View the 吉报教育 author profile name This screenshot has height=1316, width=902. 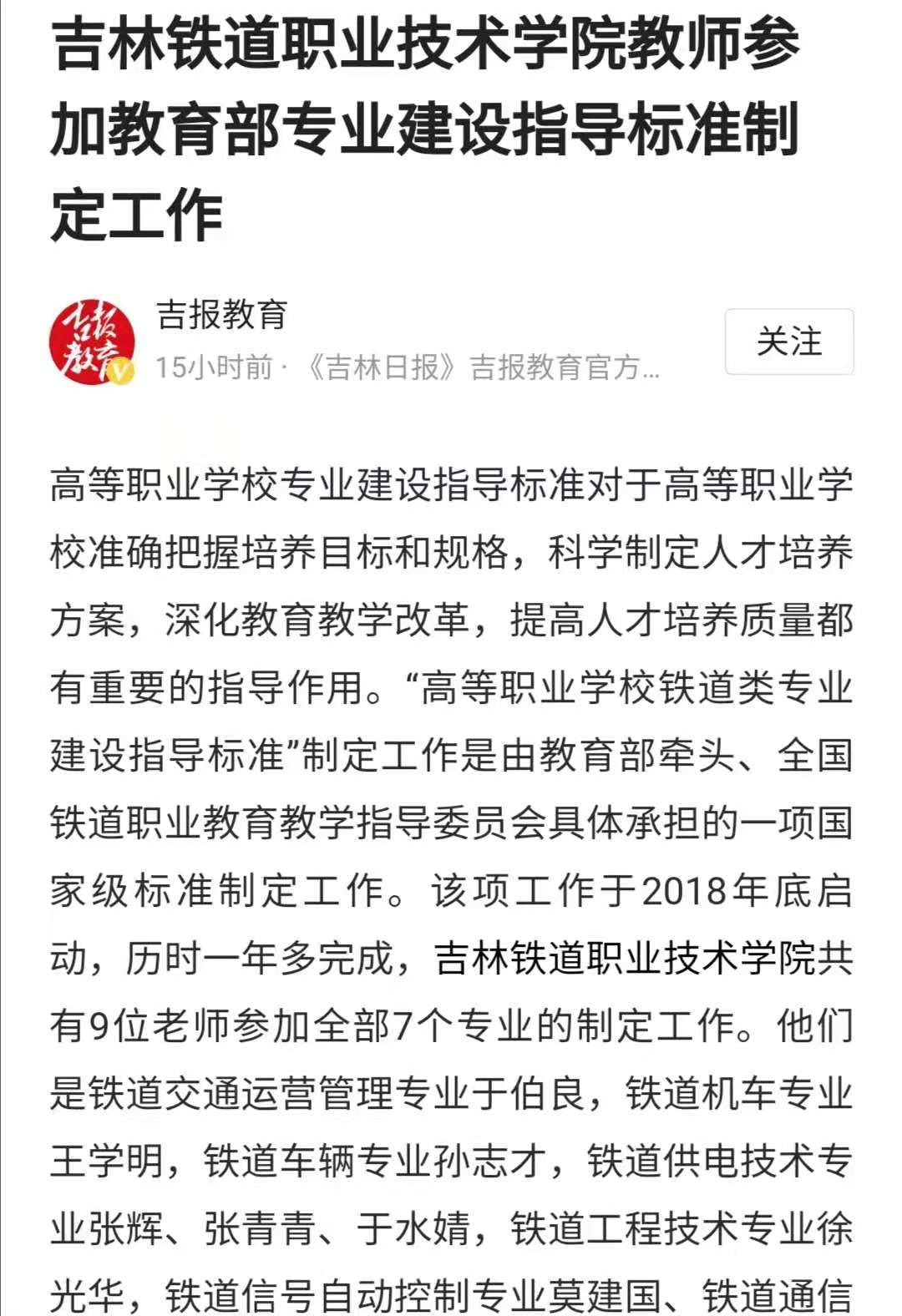point(222,316)
